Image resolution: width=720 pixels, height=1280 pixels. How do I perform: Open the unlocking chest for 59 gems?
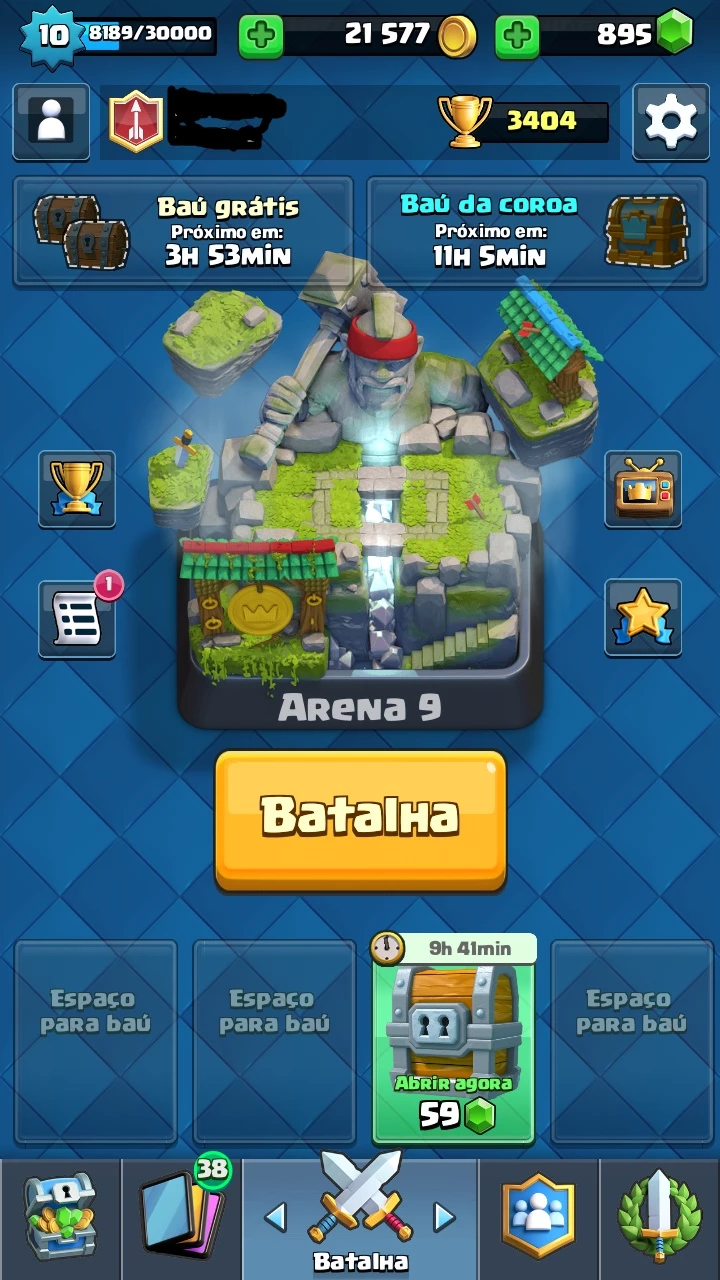tap(454, 1040)
